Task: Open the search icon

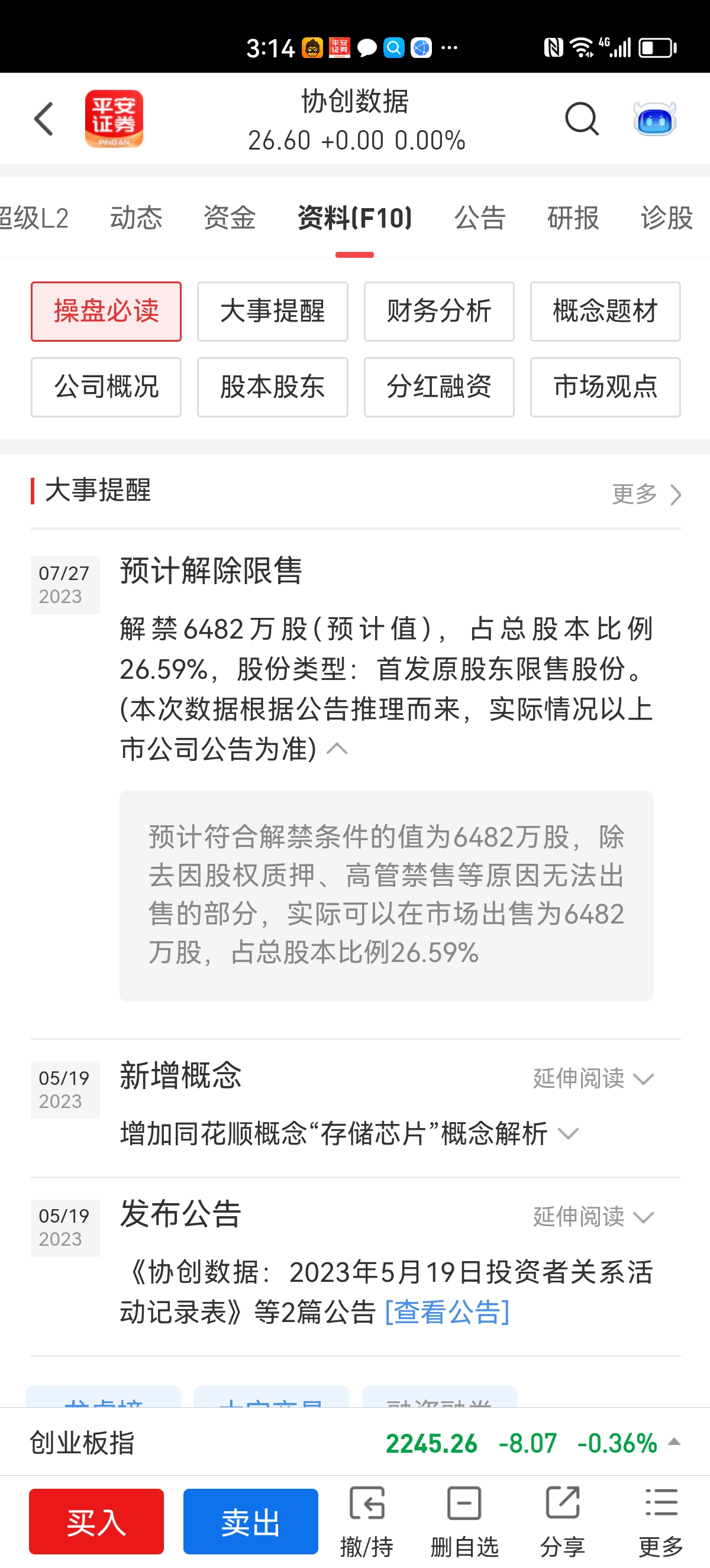Action: point(582,119)
